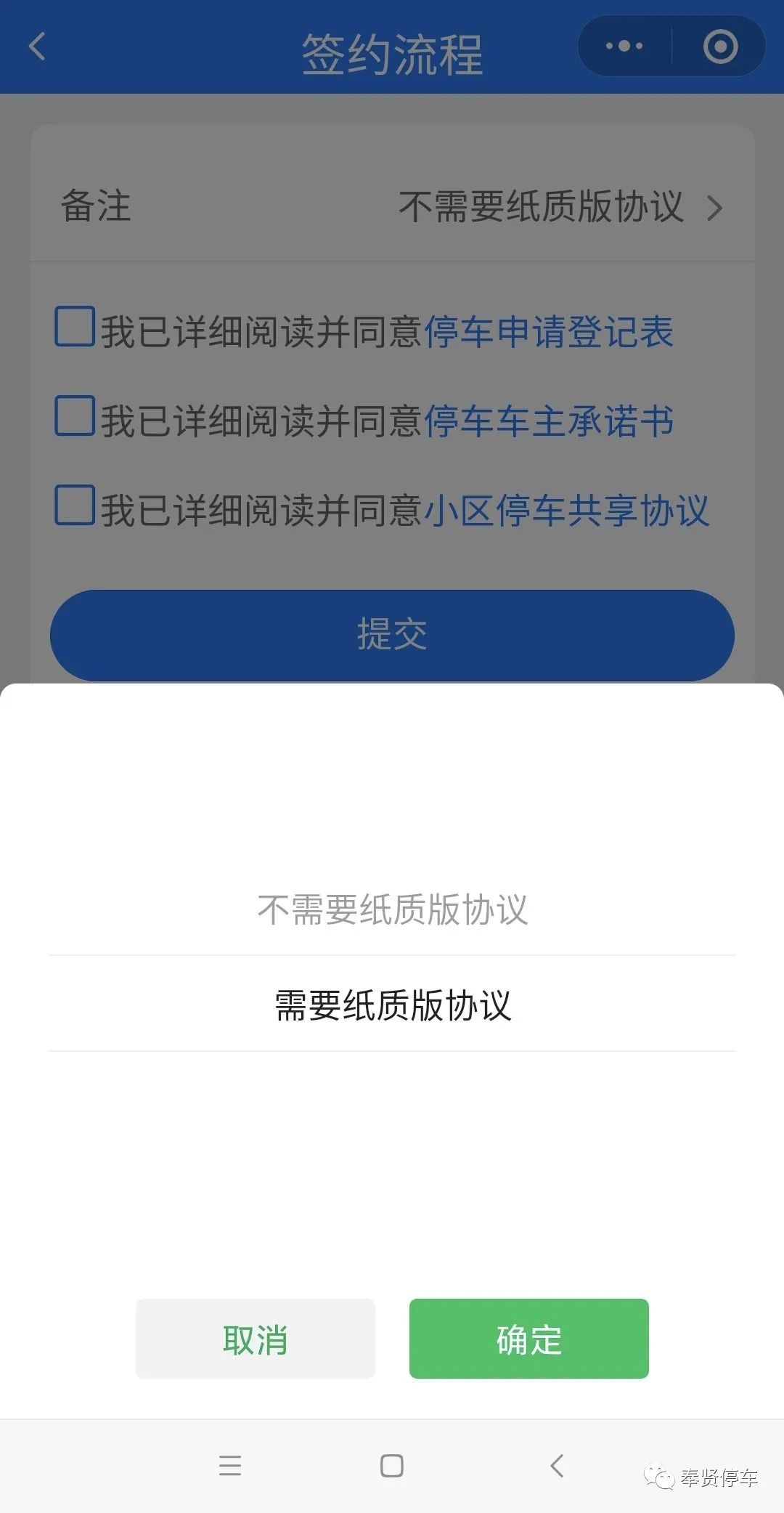This screenshot has width=784, height=1513.
Task: Close the mini program via circle icon
Action: point(720,46)
